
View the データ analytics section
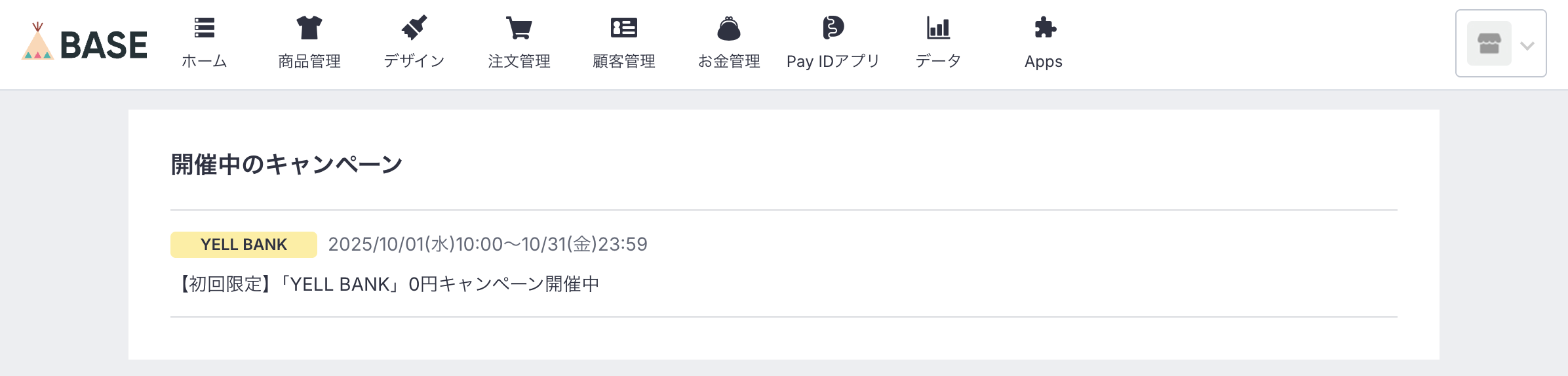[938, 43]
